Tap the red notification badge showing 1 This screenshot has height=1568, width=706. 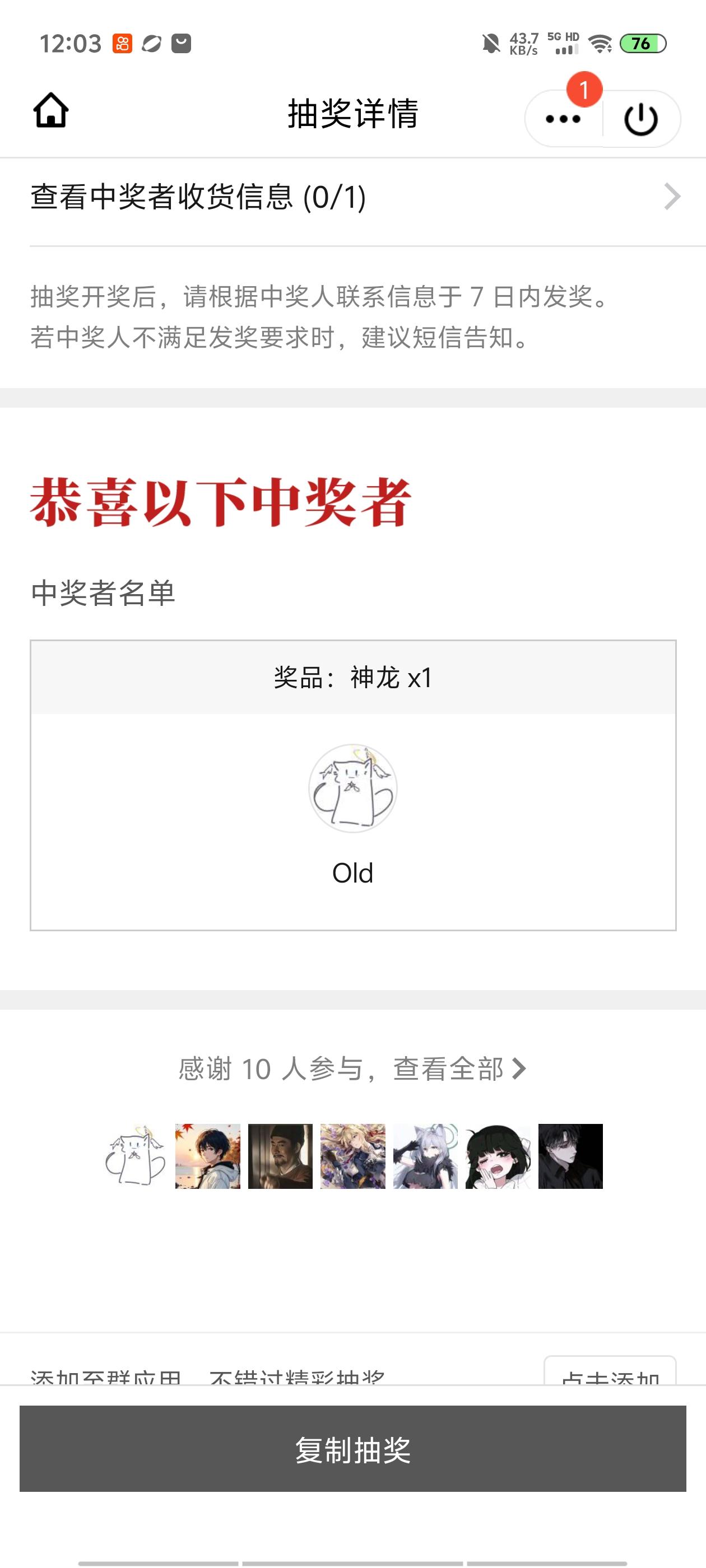(x=586, y=91)
